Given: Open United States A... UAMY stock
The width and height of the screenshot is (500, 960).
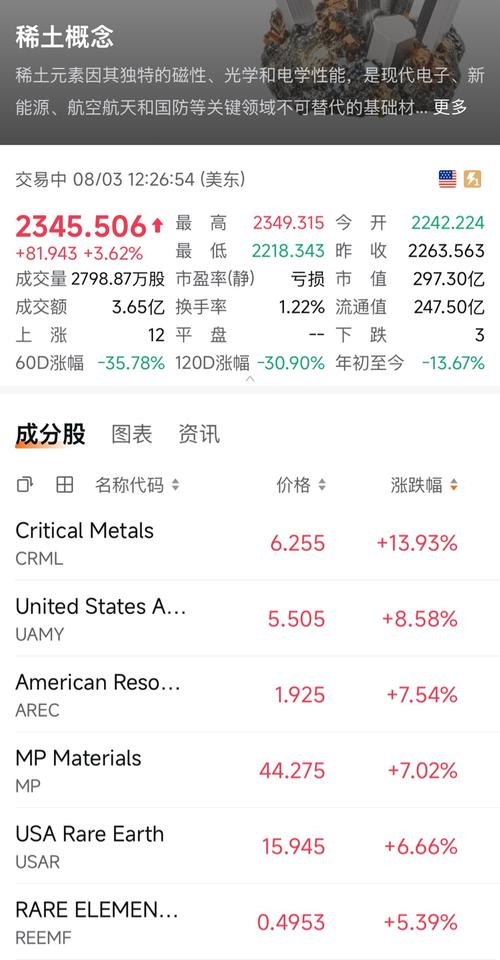Looking at the screenshot, I should [x=250, y=618].
